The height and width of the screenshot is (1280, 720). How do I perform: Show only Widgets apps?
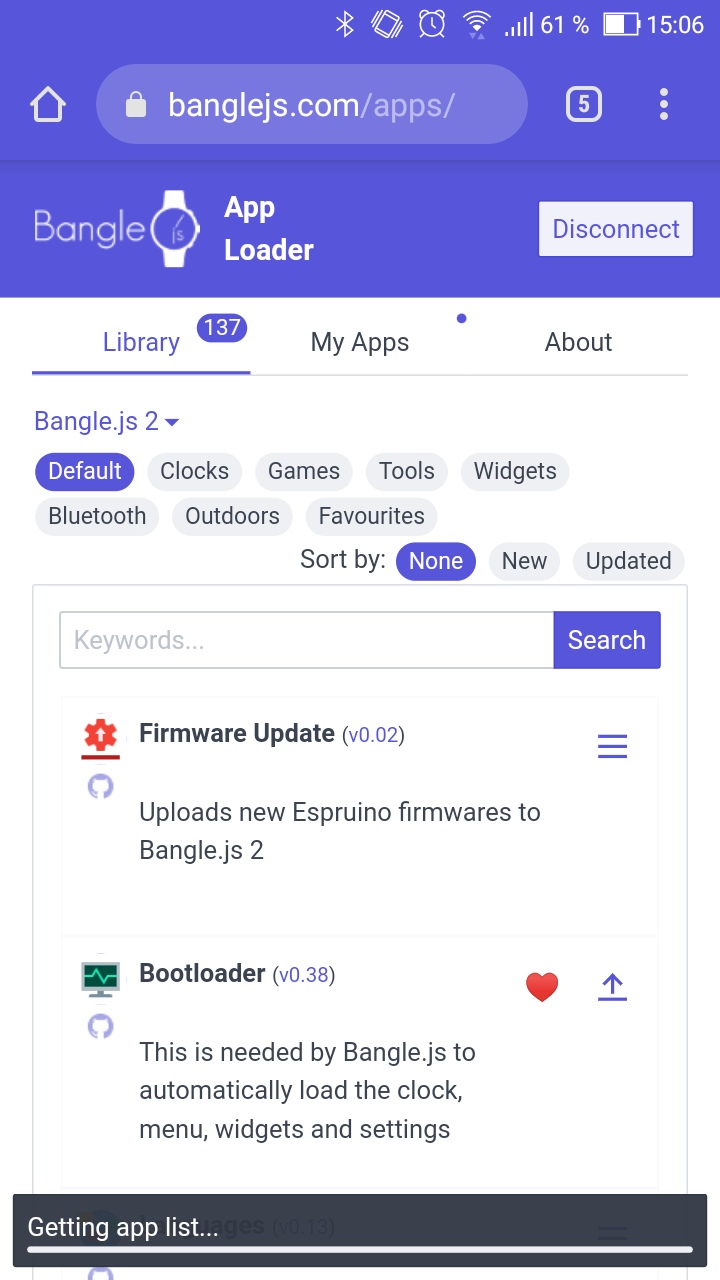coord(515,471)
